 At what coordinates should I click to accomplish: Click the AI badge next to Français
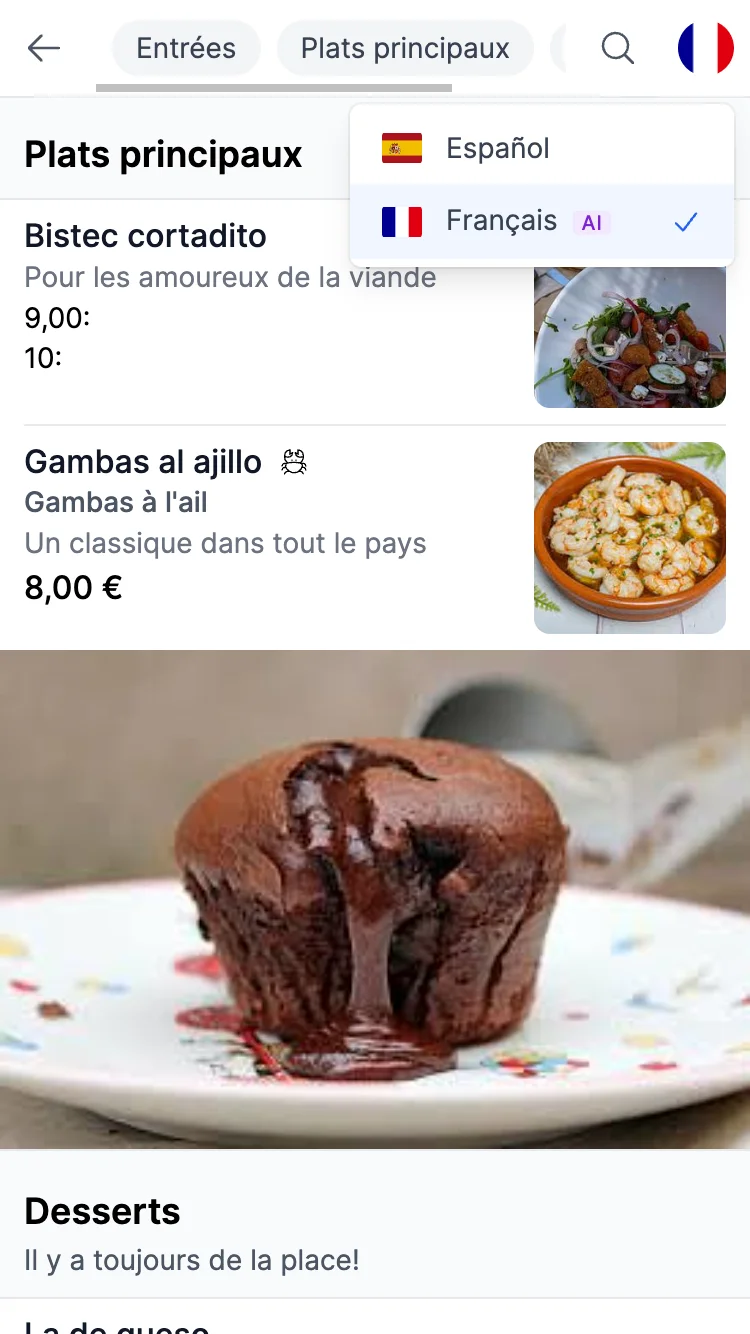[x=591, y=221]
